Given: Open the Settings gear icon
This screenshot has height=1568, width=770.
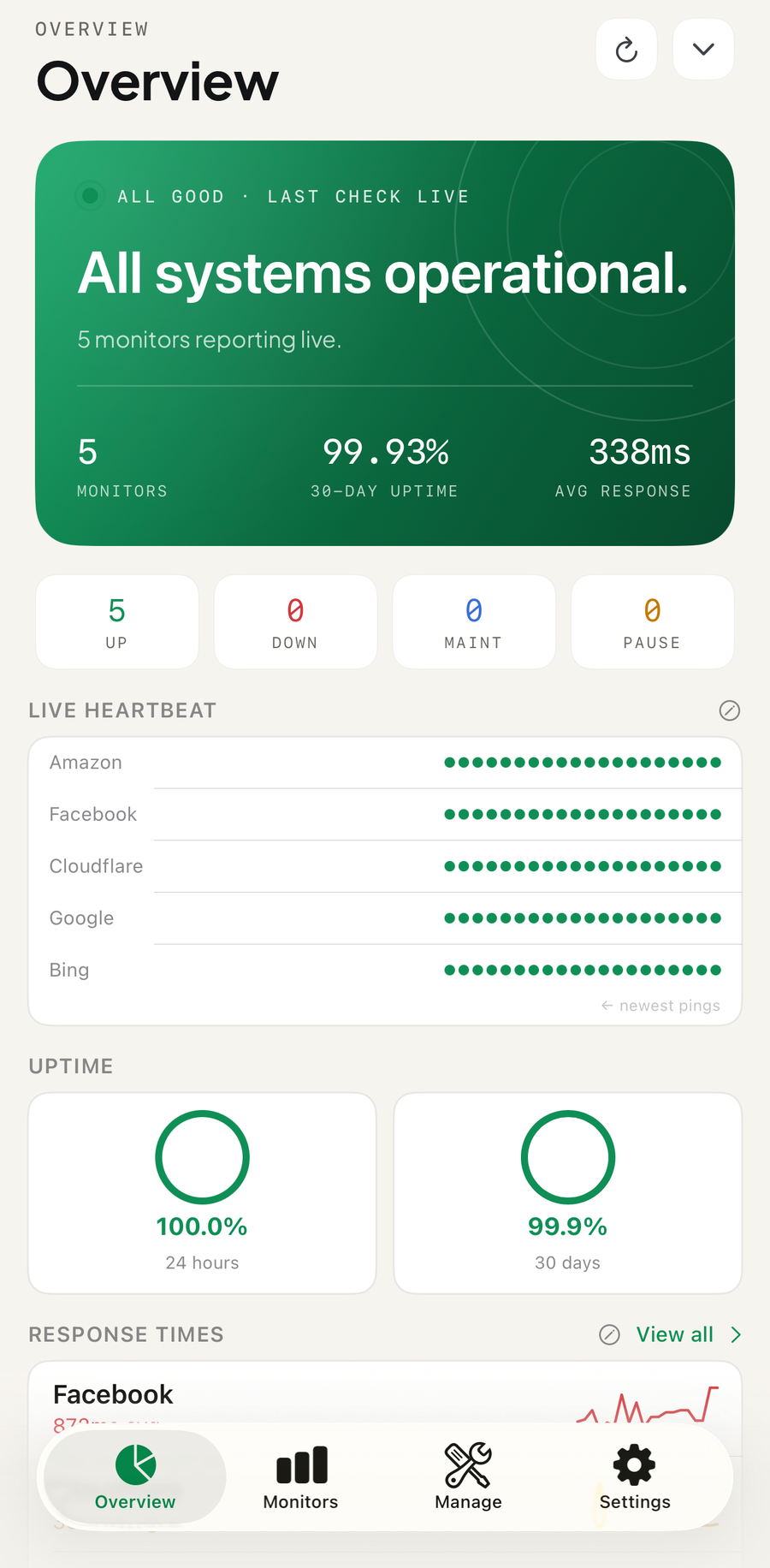Looking at the screenshot, I should coord(634,1464).
